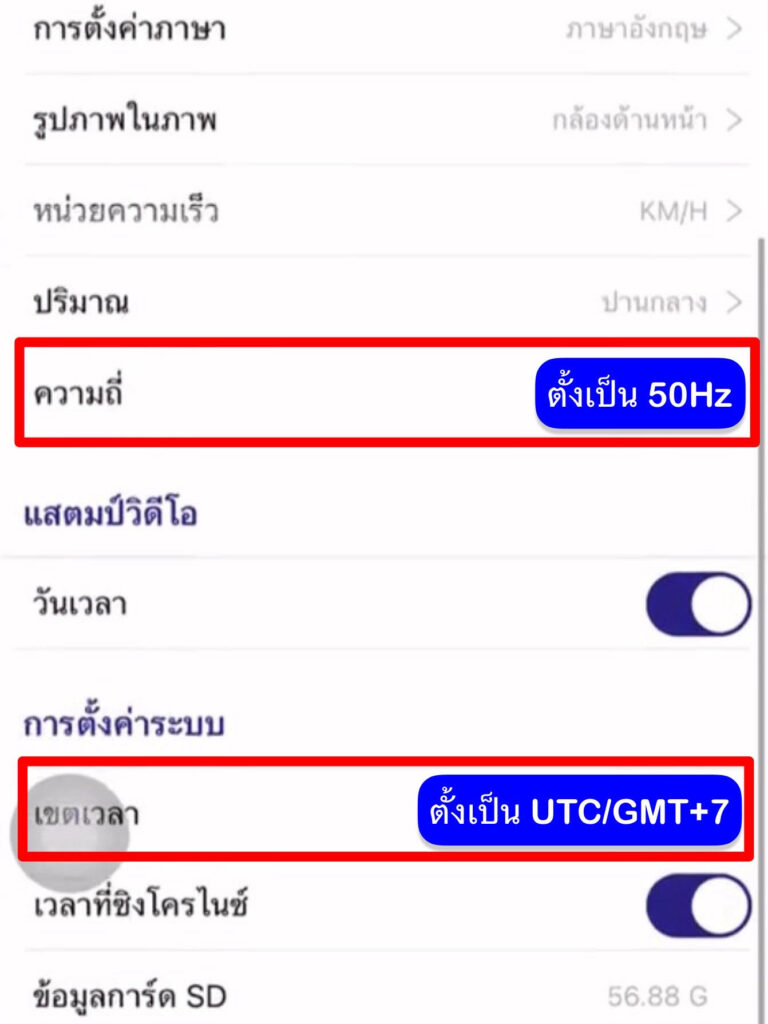Open the volume row (ปริมาณ)
This screenshot has height=1024, width=768.
tap(384, 302)
